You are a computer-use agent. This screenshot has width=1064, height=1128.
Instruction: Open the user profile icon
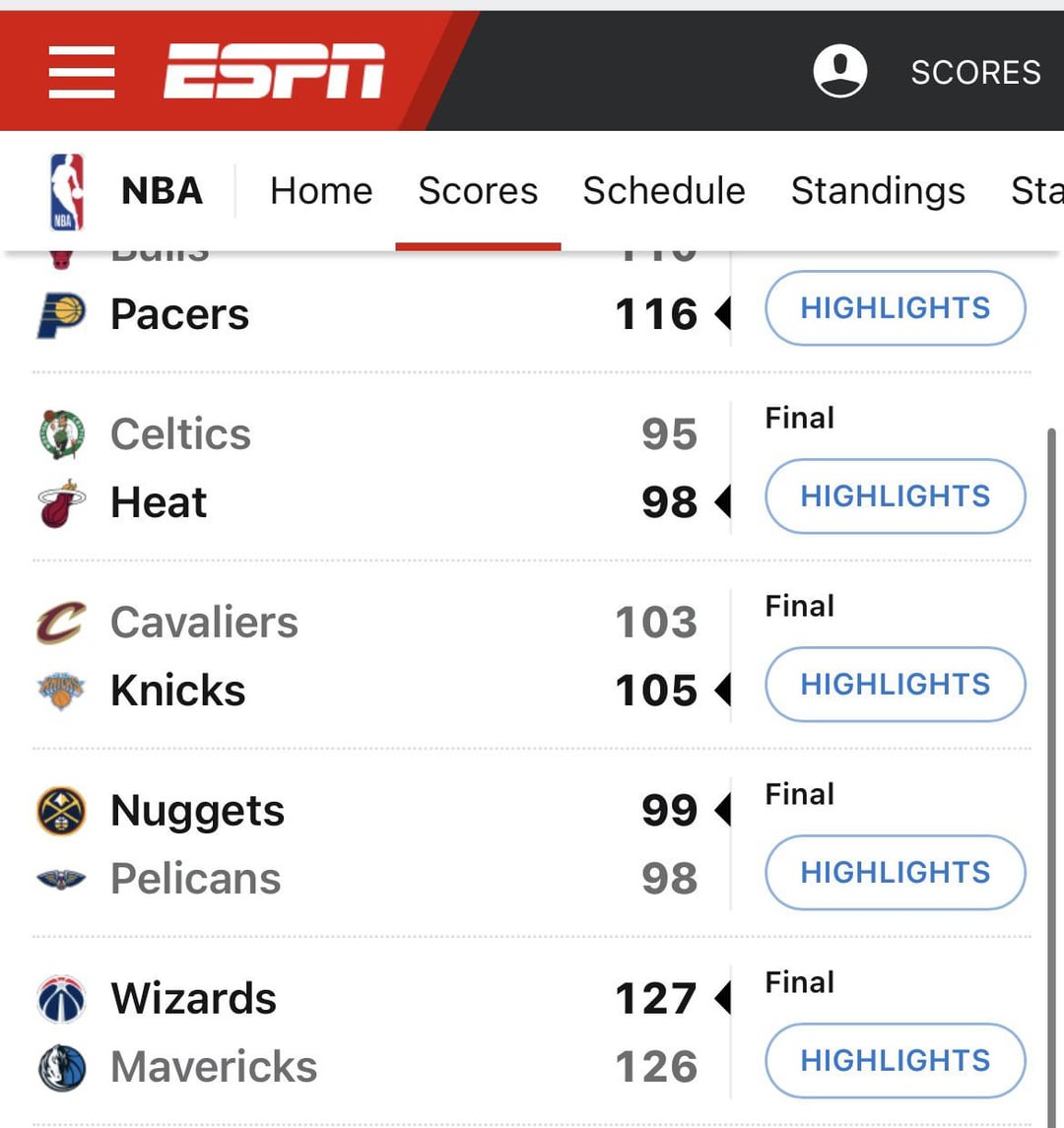point(839,71)
